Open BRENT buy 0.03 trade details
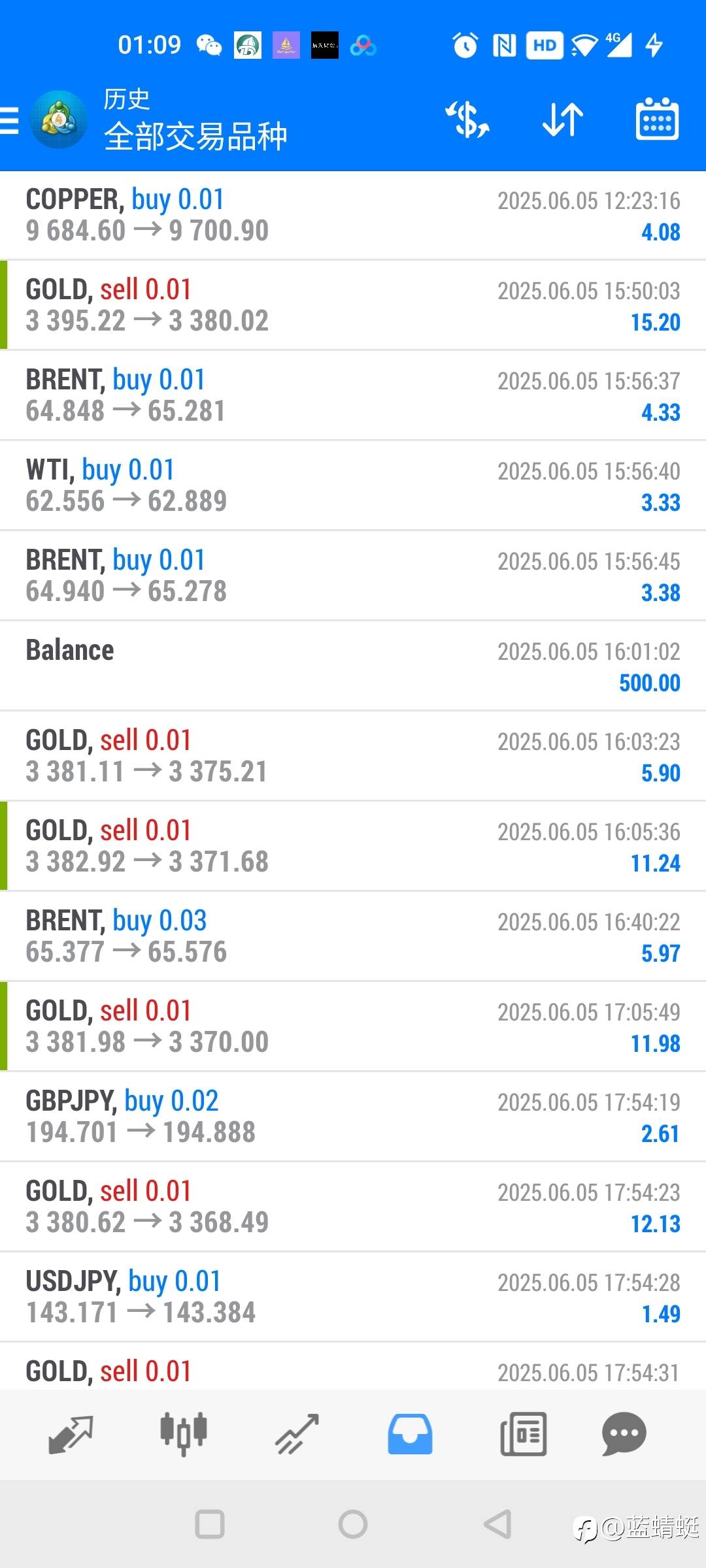This screenshot has width=706, height=1568. [353, 937]
